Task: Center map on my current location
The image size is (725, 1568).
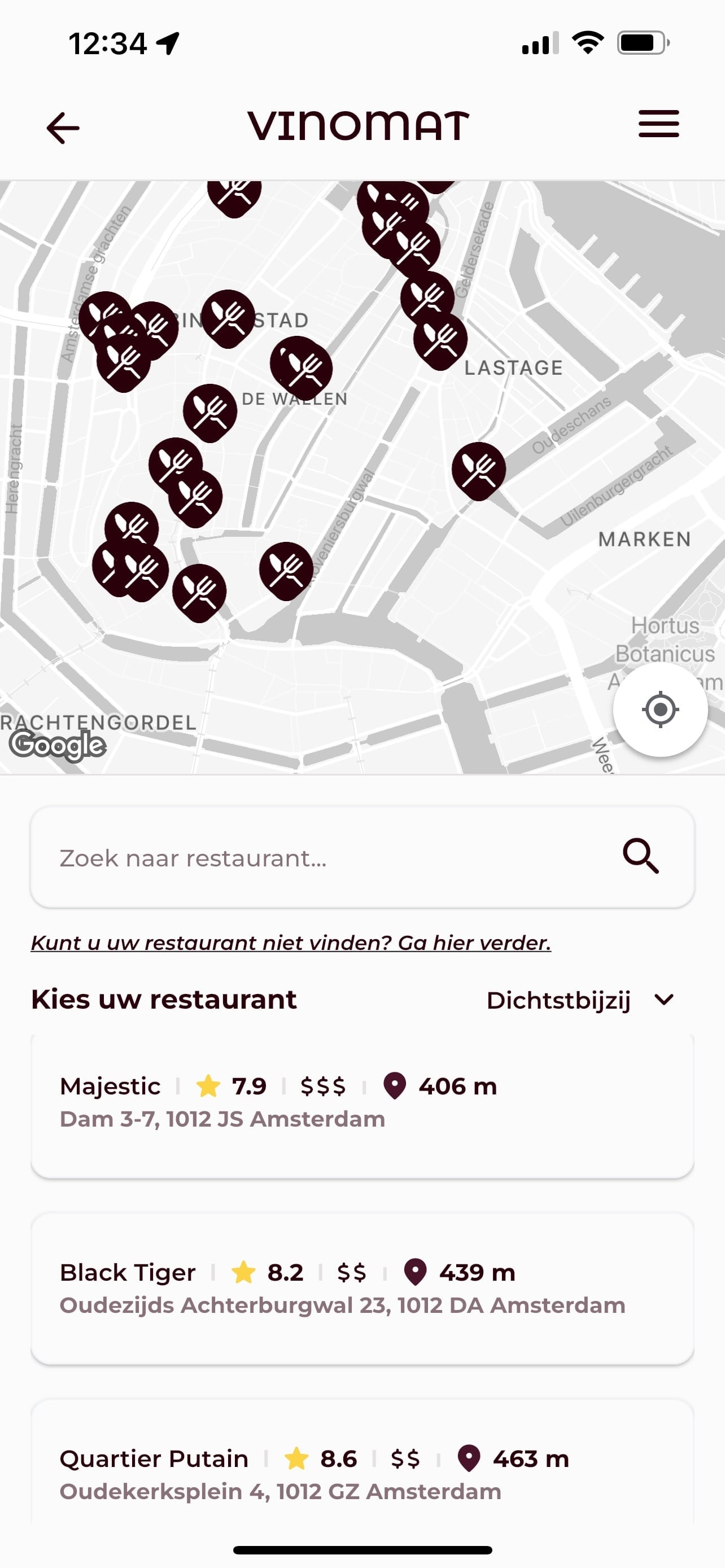Action: (x=660, y=709)
